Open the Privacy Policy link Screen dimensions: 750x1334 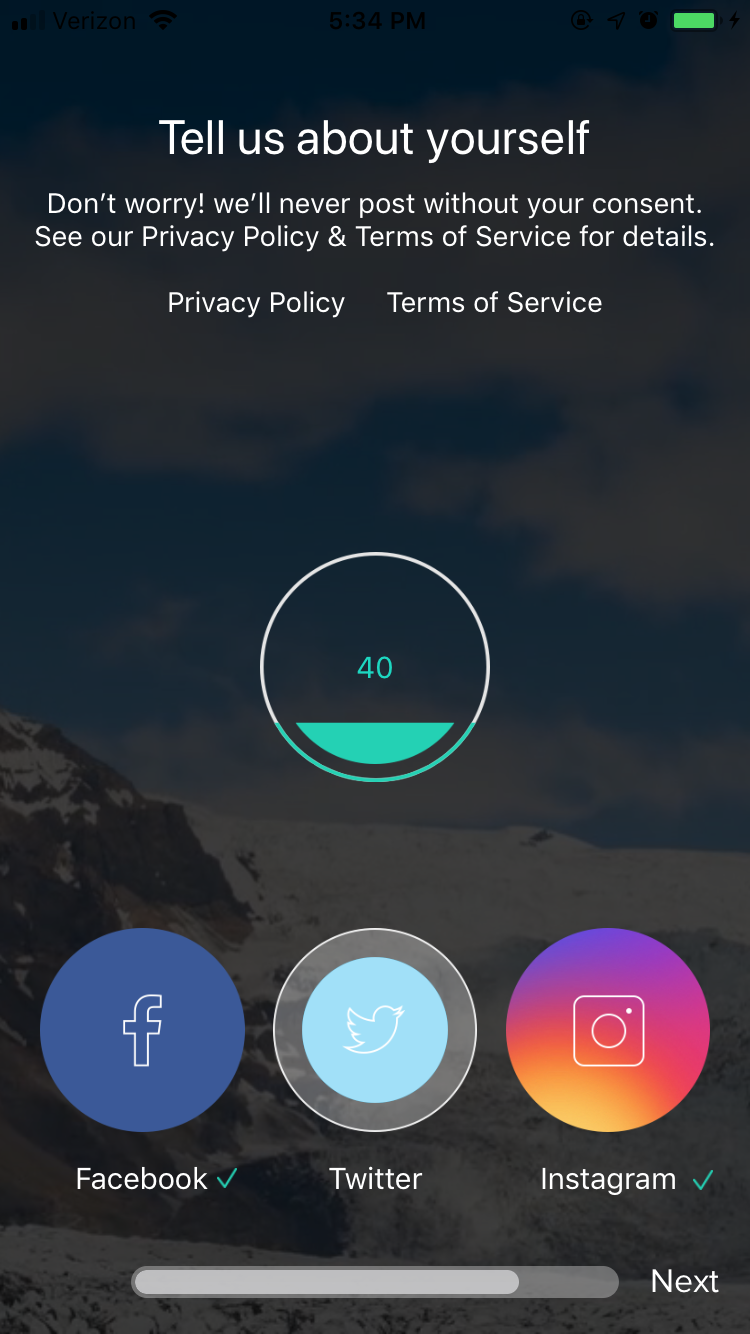click(x=256, y=303)
